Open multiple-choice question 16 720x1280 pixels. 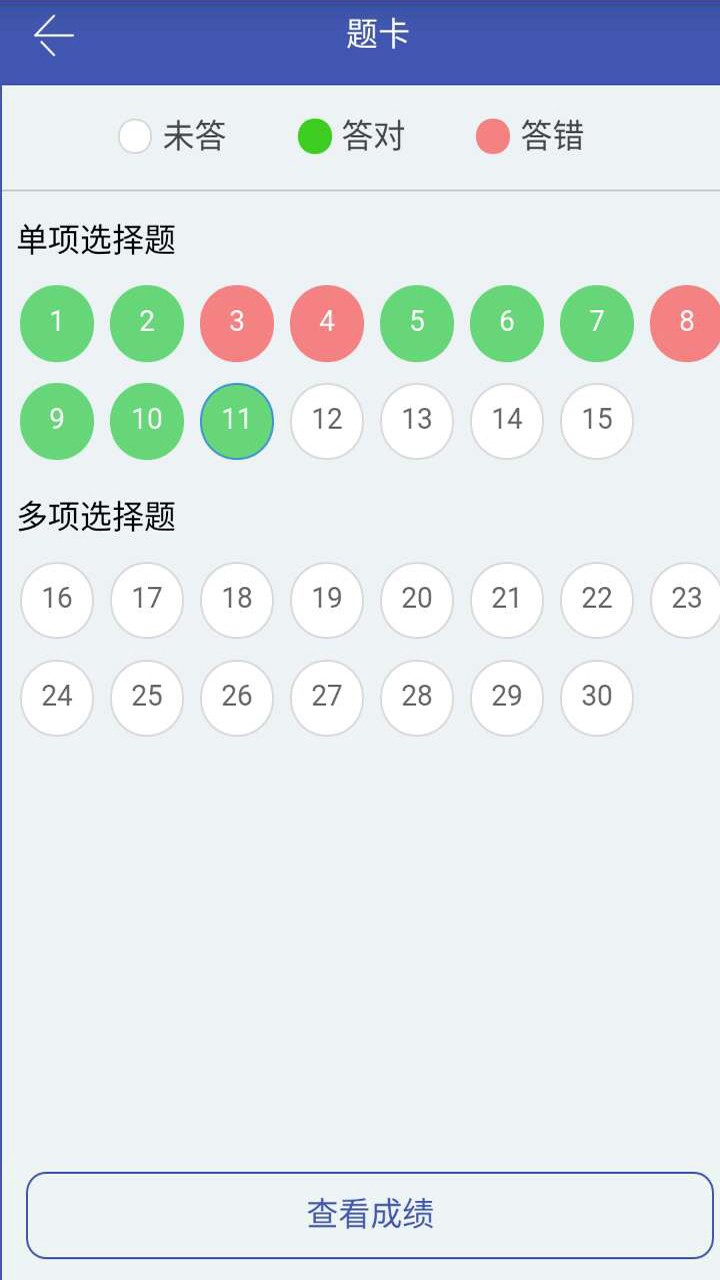[x=57, y=600]
